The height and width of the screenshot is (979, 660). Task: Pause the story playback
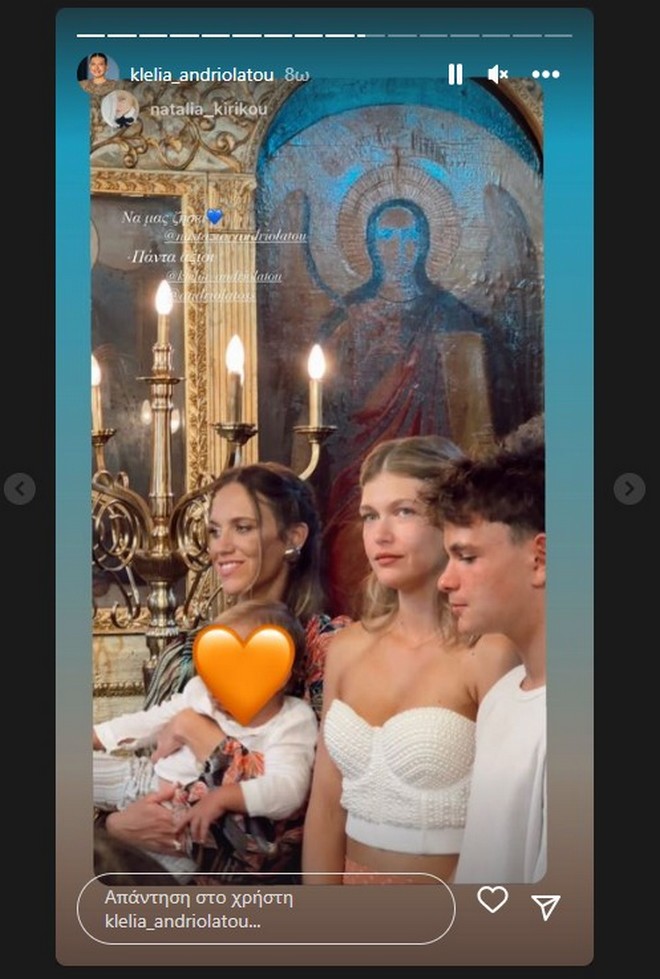point(455,74)
